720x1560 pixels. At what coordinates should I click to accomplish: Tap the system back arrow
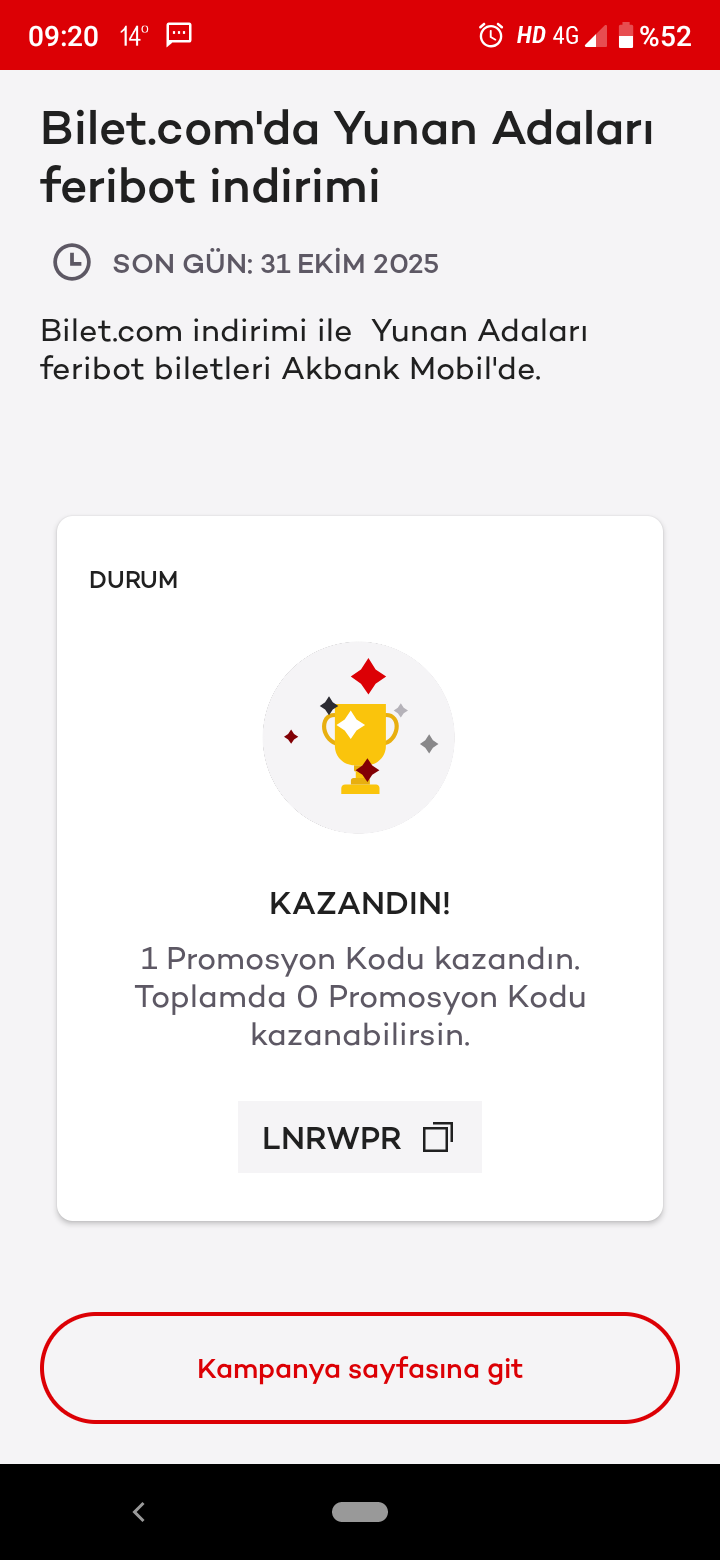[x=139, y=1512]
